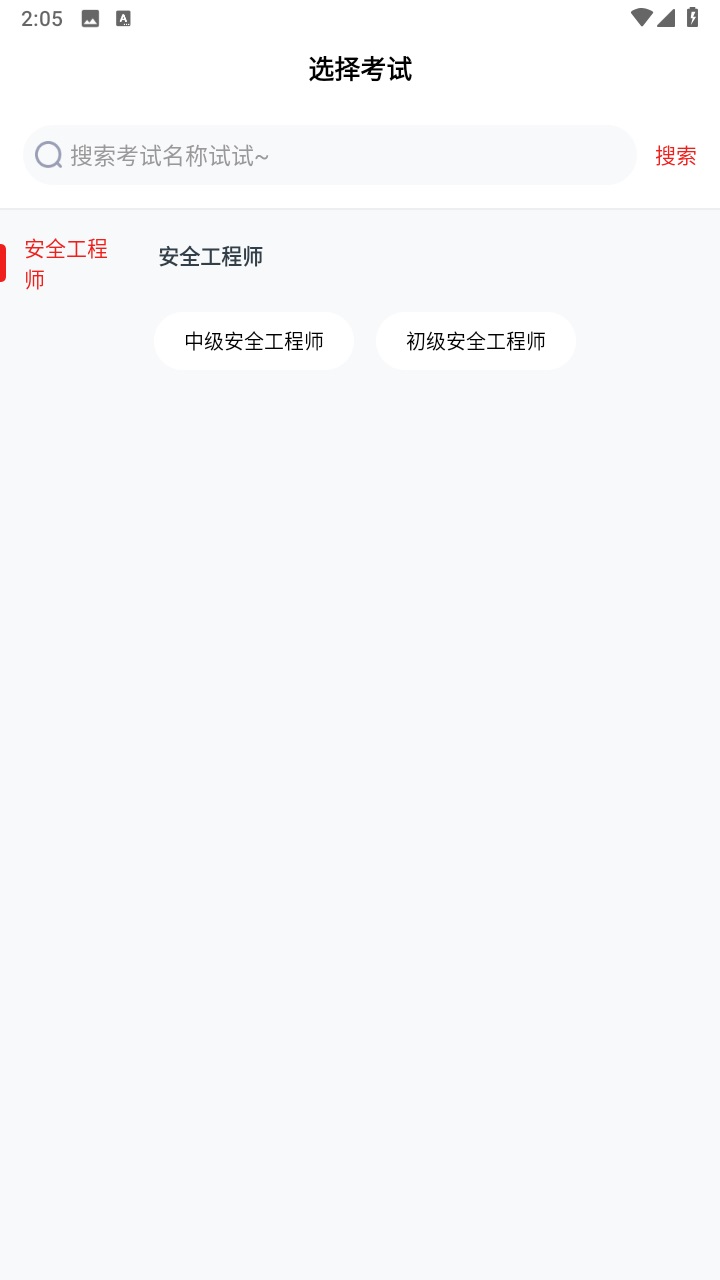Tap the 安全工程师 section header
720x1280 pixels.
209,256
